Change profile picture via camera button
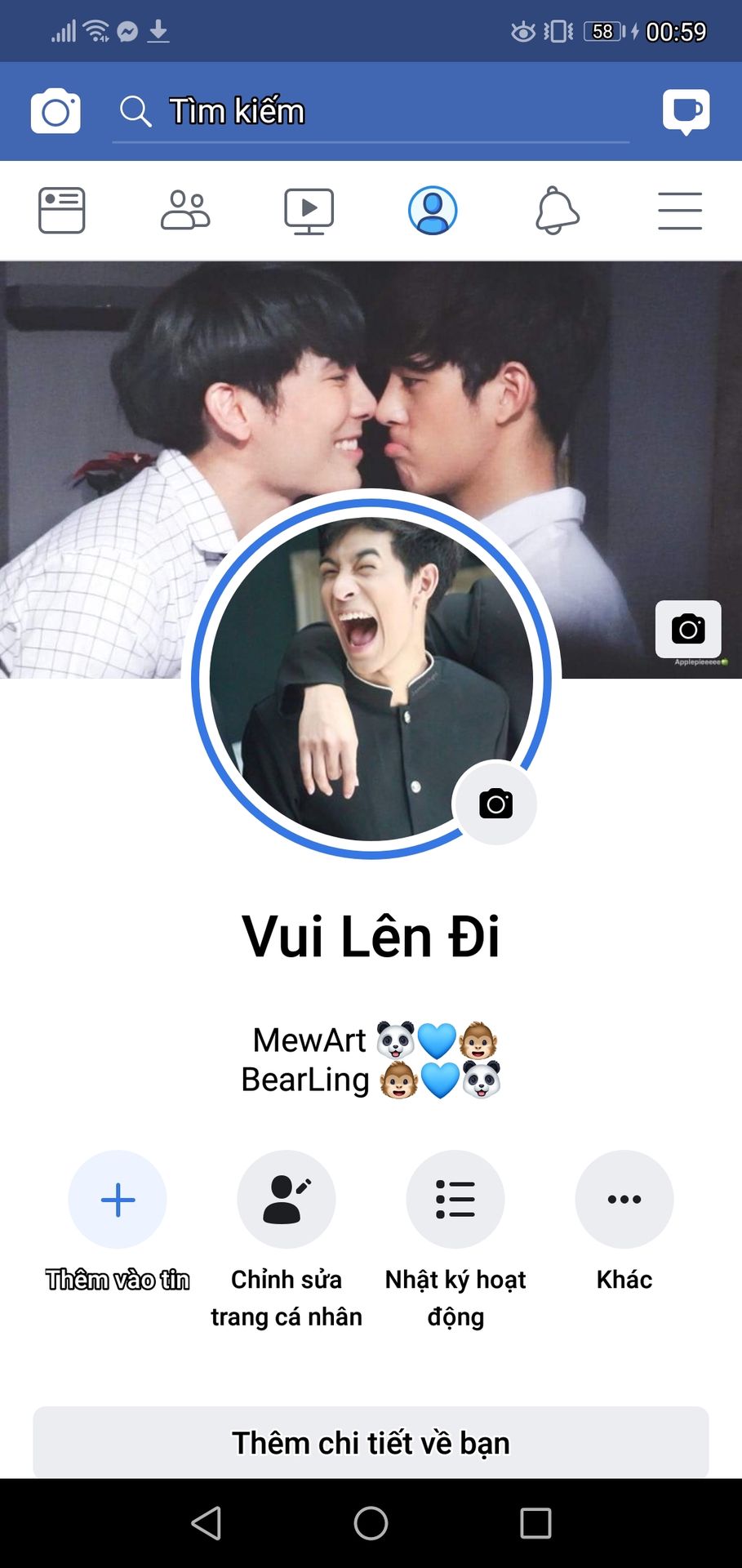 (x=495, y=804)
